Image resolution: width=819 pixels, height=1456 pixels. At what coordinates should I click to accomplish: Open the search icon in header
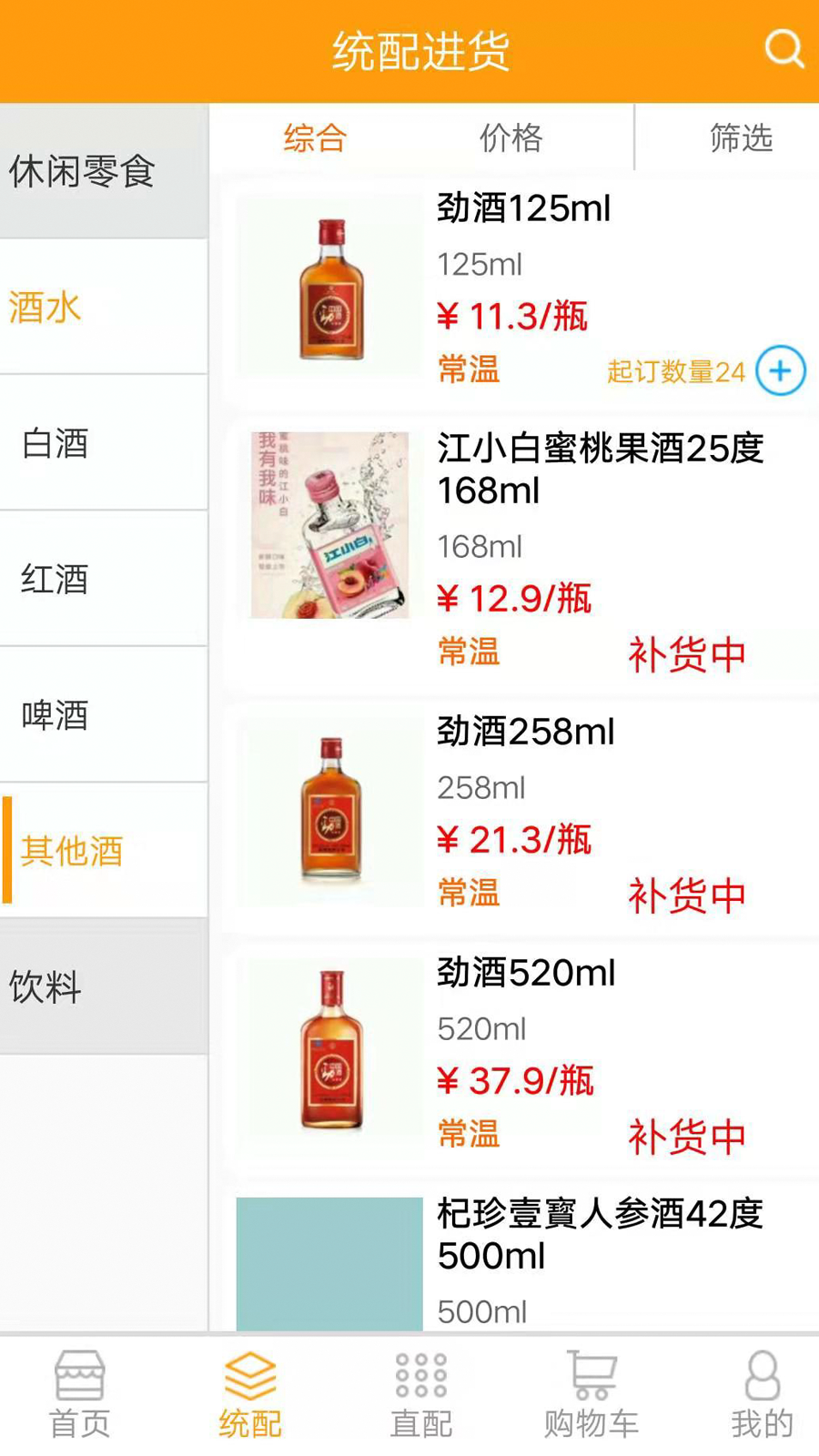[784, 49]
